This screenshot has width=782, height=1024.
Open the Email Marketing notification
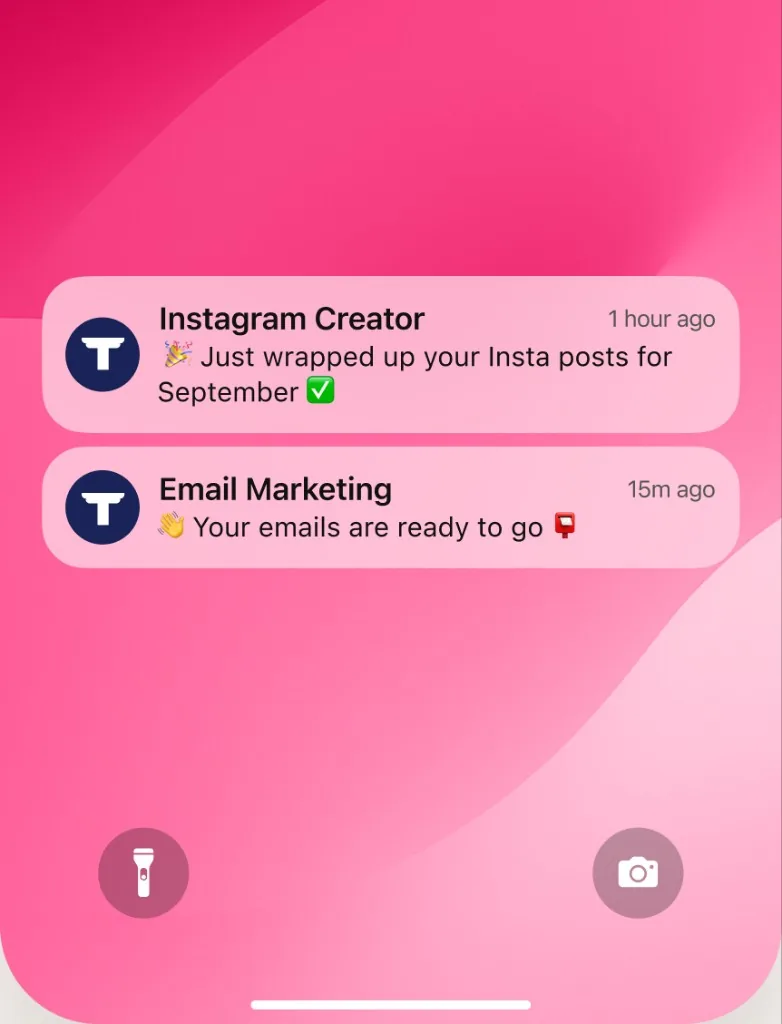[390, 507]
